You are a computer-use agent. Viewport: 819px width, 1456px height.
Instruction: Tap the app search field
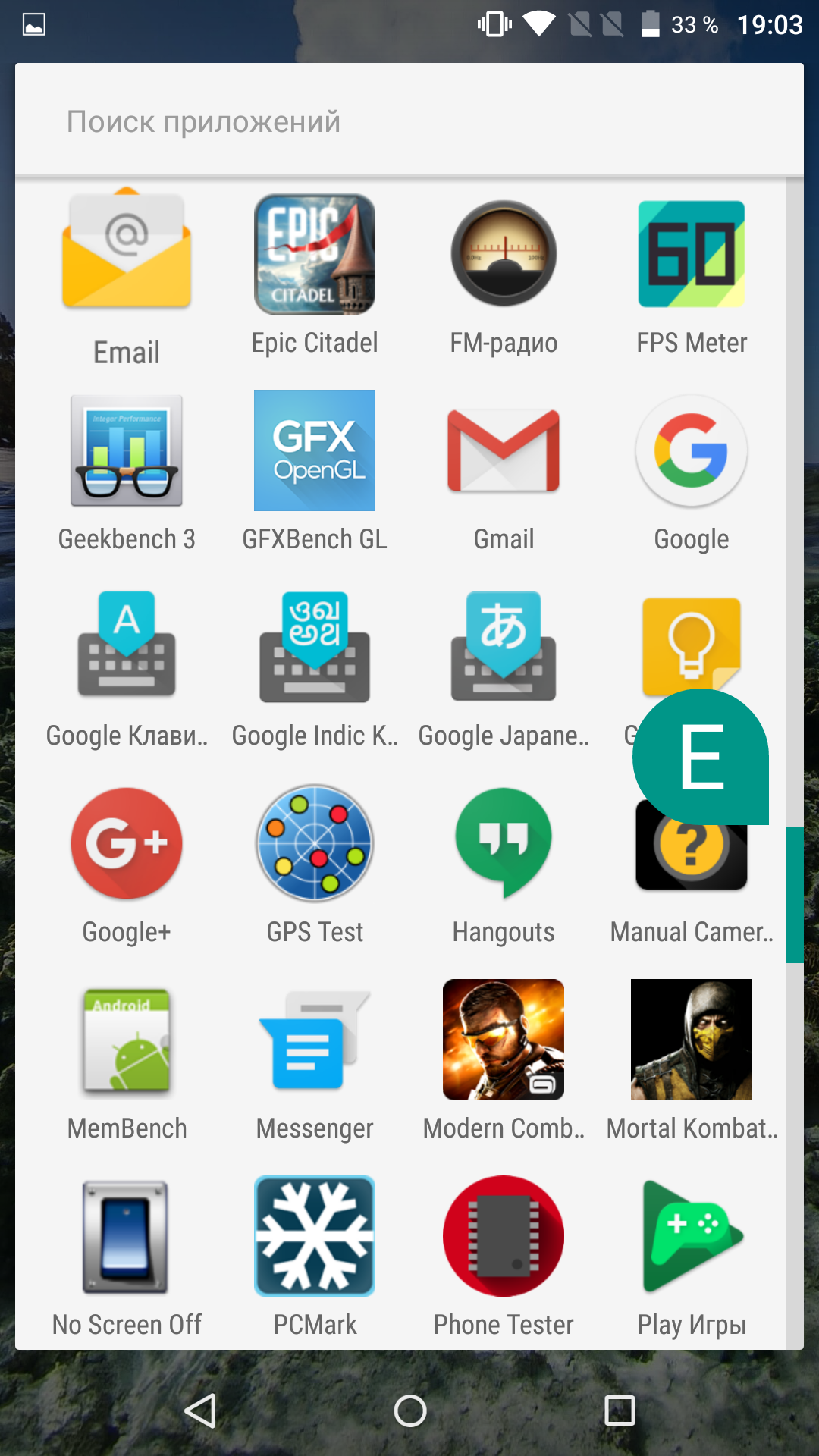[x=409, y=121]
